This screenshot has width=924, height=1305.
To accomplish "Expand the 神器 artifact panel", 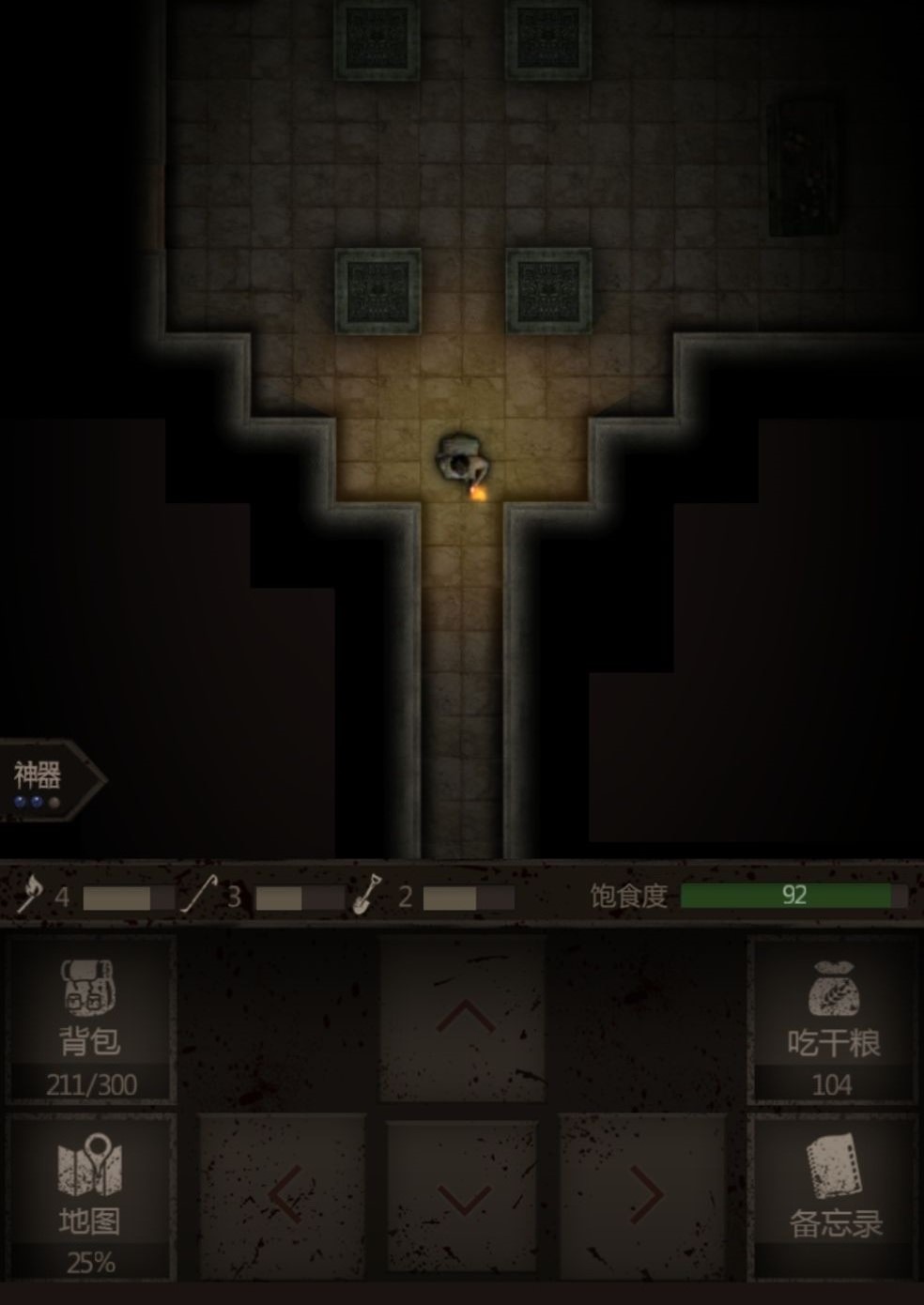I will click(x=49, y=781).
